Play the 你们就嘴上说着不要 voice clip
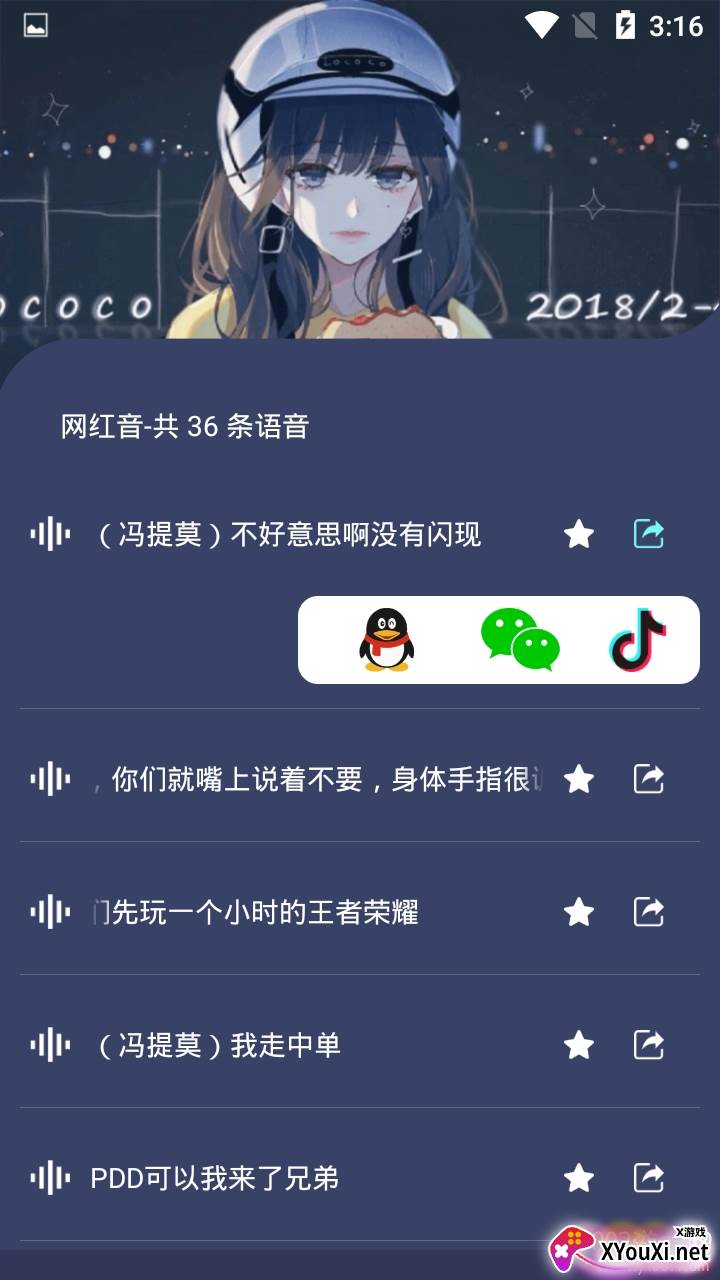Image resolution: width=720 pixels, height=1280 pixels. 50,779
